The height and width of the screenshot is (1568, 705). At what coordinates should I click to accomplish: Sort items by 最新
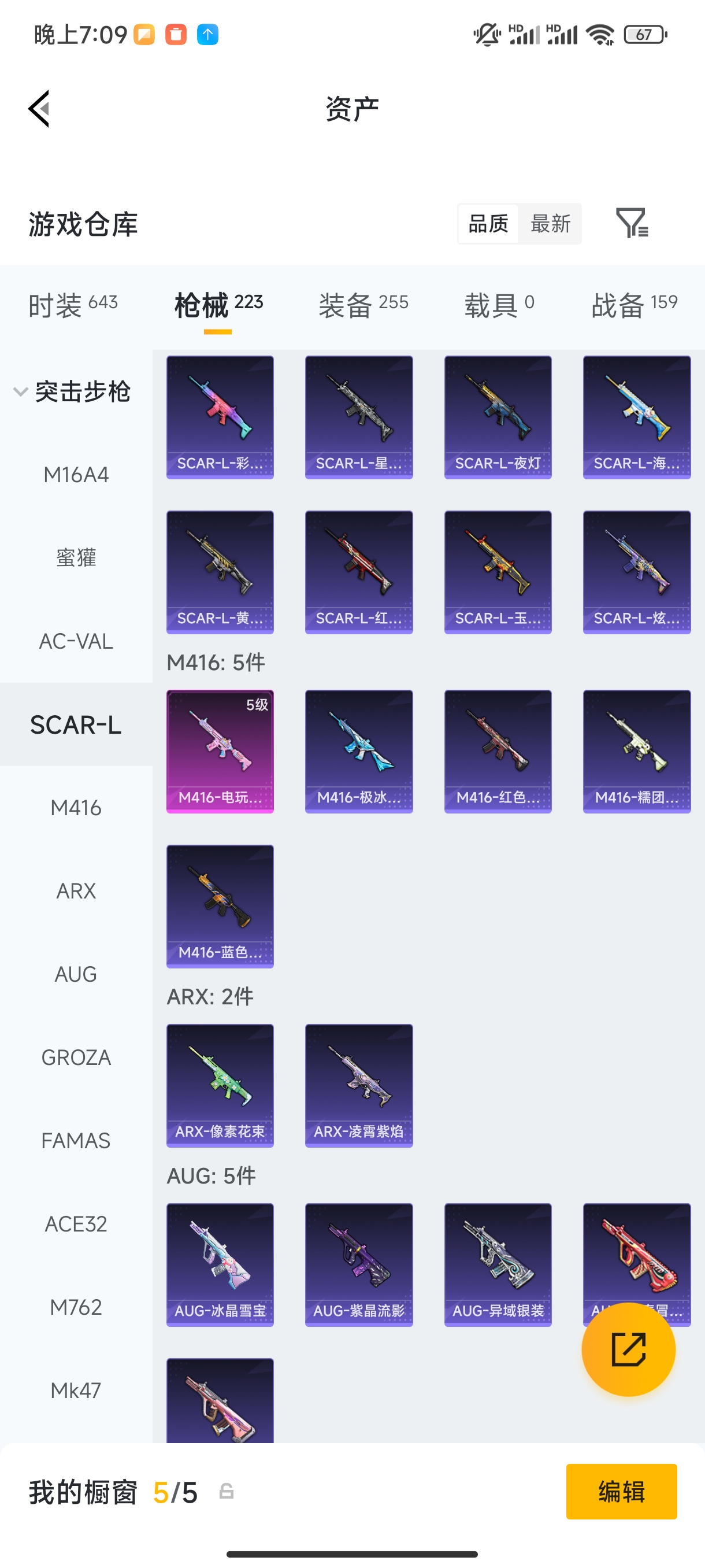click(550, 223)
